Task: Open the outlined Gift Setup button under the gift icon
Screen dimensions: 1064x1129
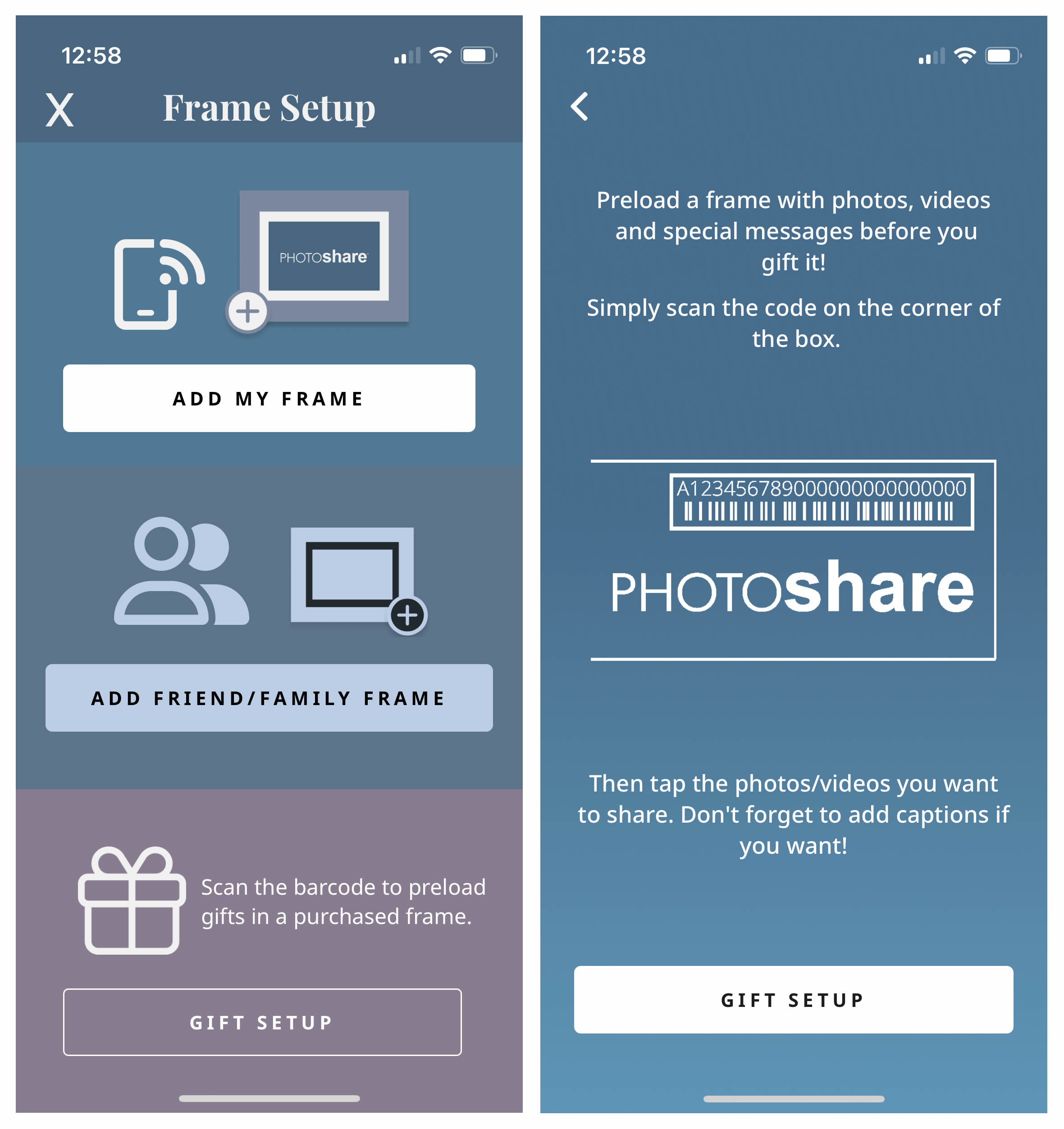Action: pos(262,1022)
